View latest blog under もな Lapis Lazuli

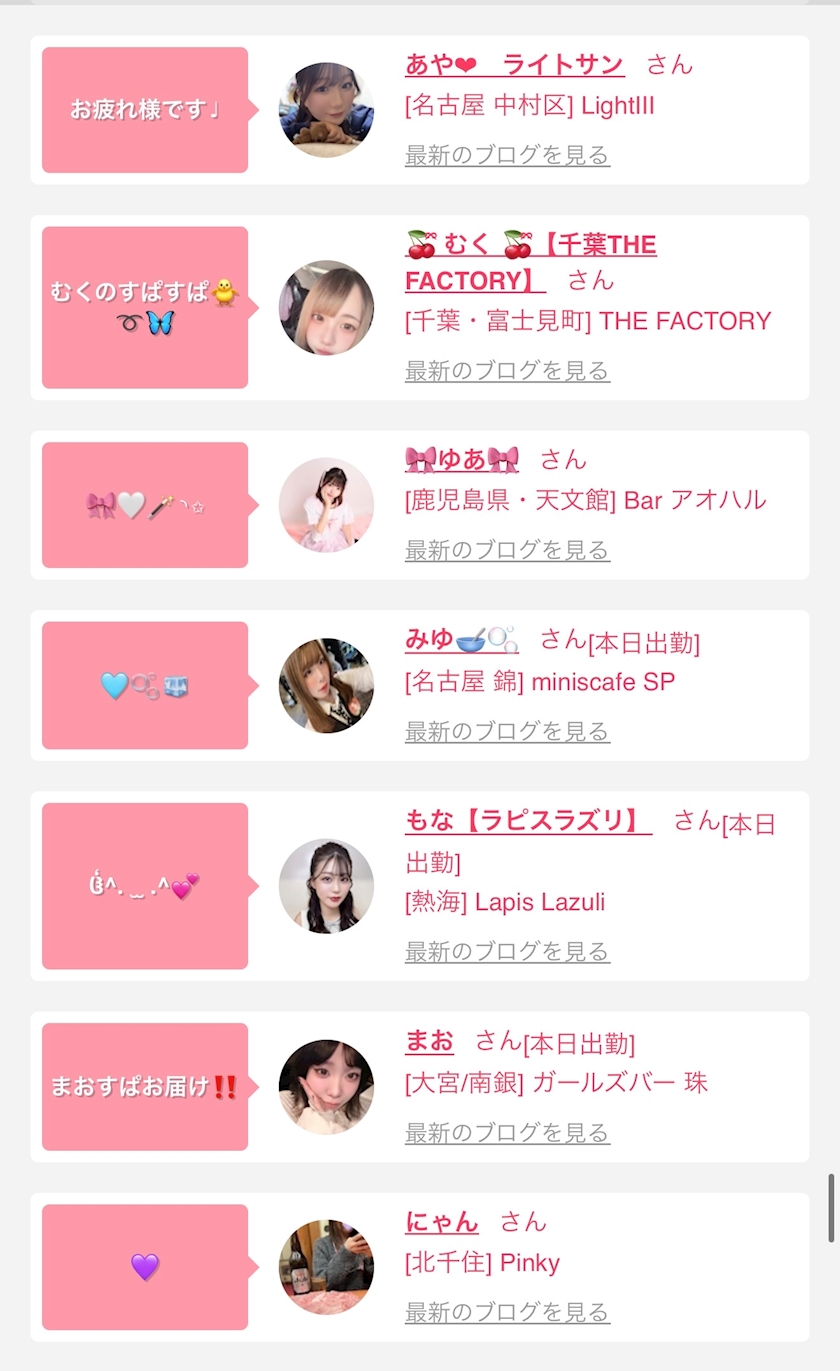pyautogui.click(x=507, y=951)
